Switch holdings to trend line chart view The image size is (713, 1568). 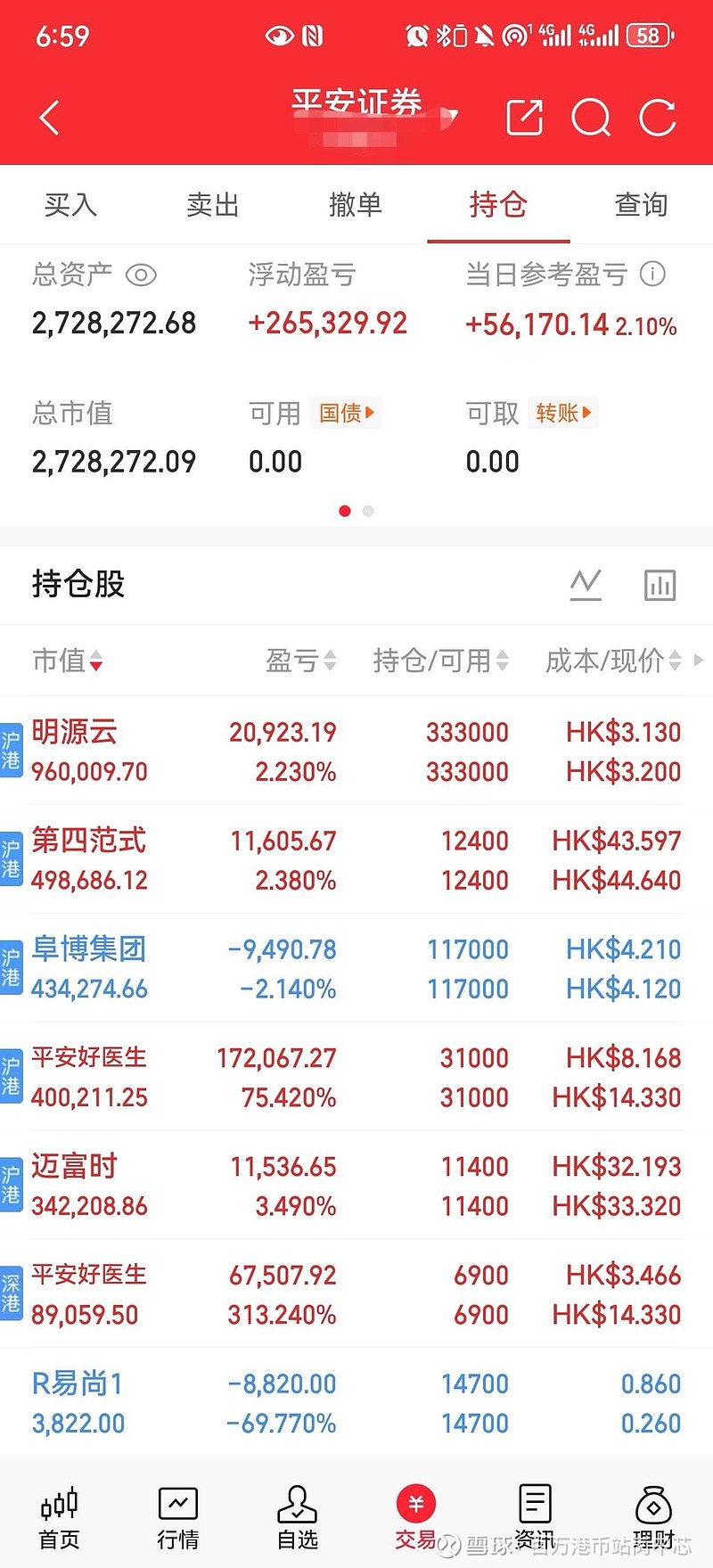(x=586, y=585)
